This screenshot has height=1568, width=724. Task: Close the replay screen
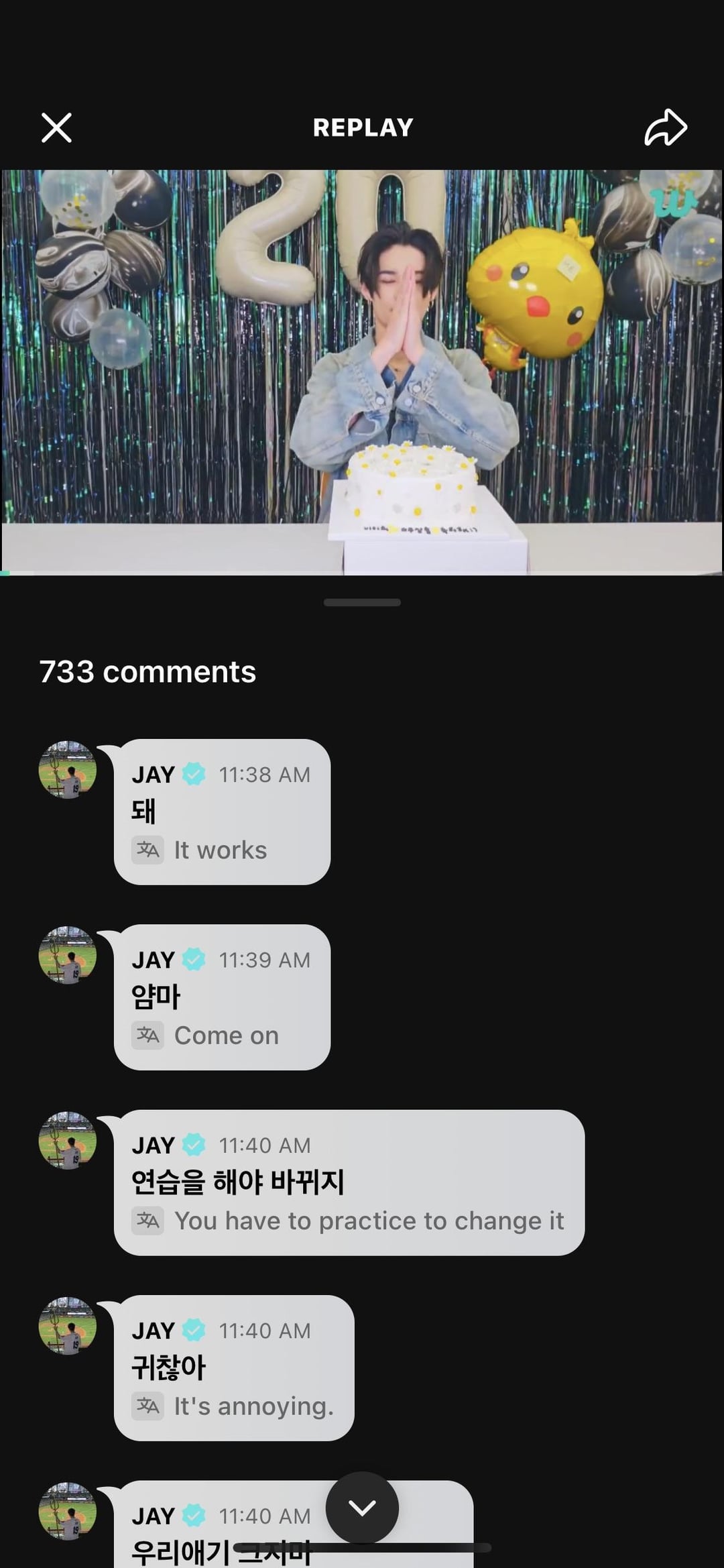56,127
